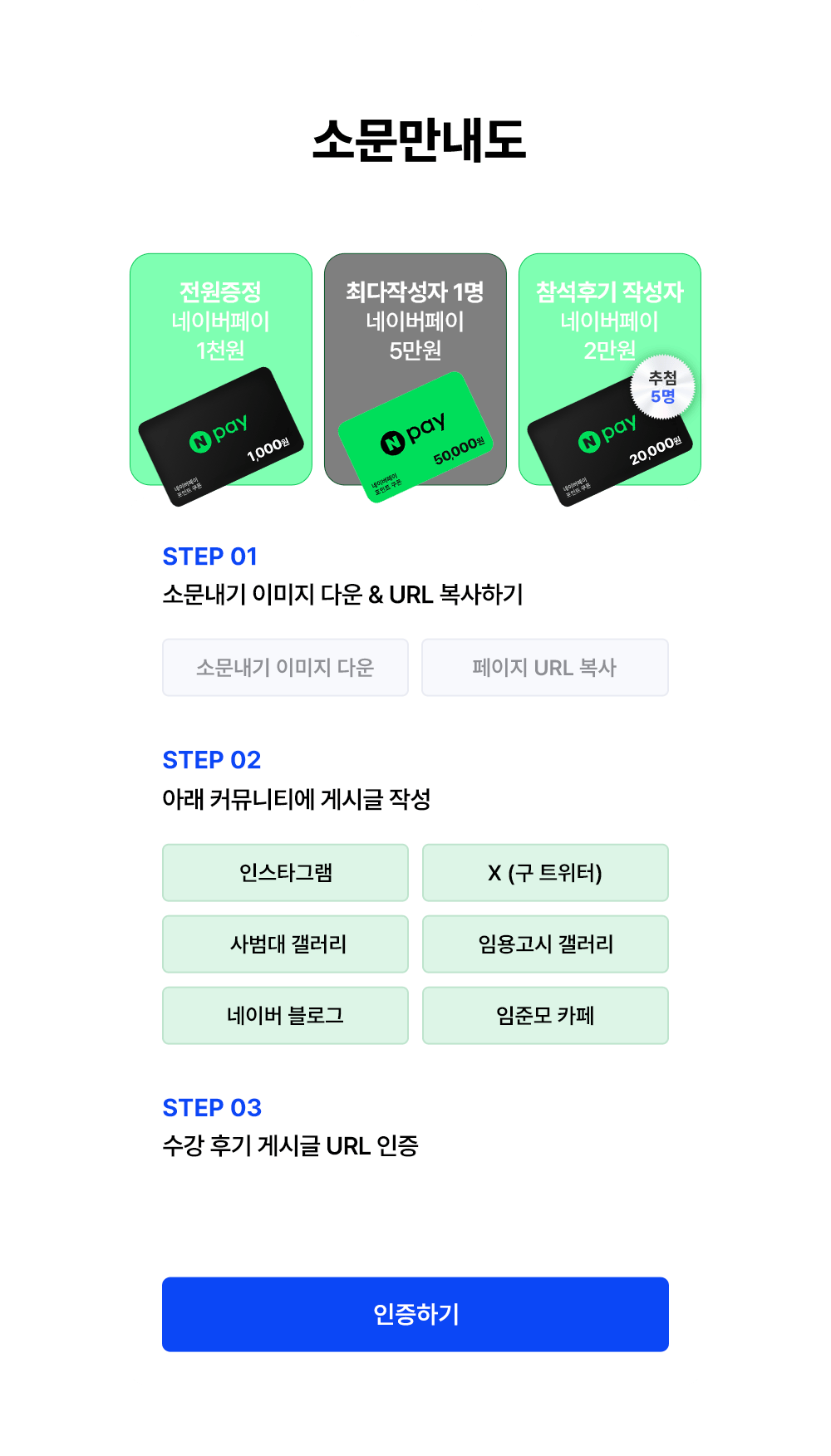Copy the page URL
The height and width of the screenshot is (1456, 831).
coord(544,667)
